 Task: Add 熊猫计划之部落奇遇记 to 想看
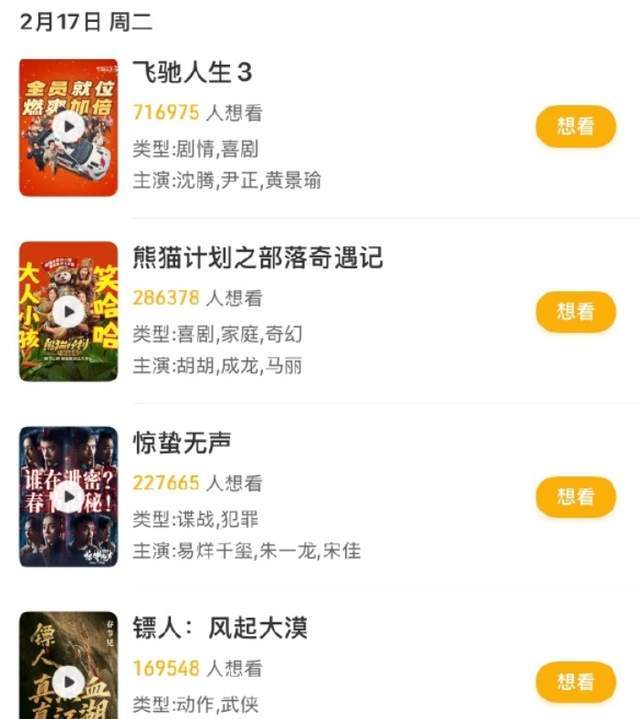[575, 311]
